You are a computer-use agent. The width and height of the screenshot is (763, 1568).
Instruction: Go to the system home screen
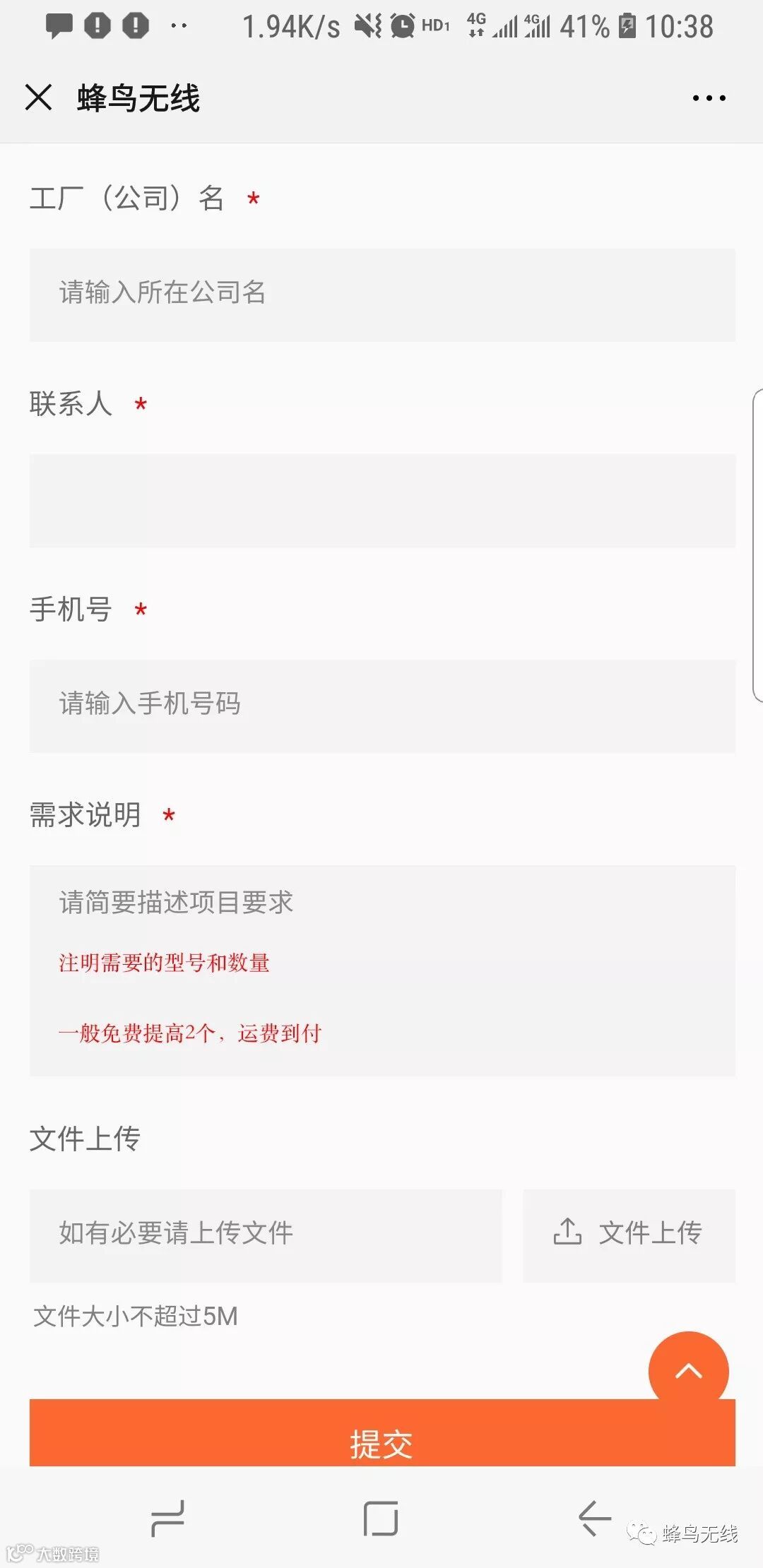click(x=381, y=1517)
